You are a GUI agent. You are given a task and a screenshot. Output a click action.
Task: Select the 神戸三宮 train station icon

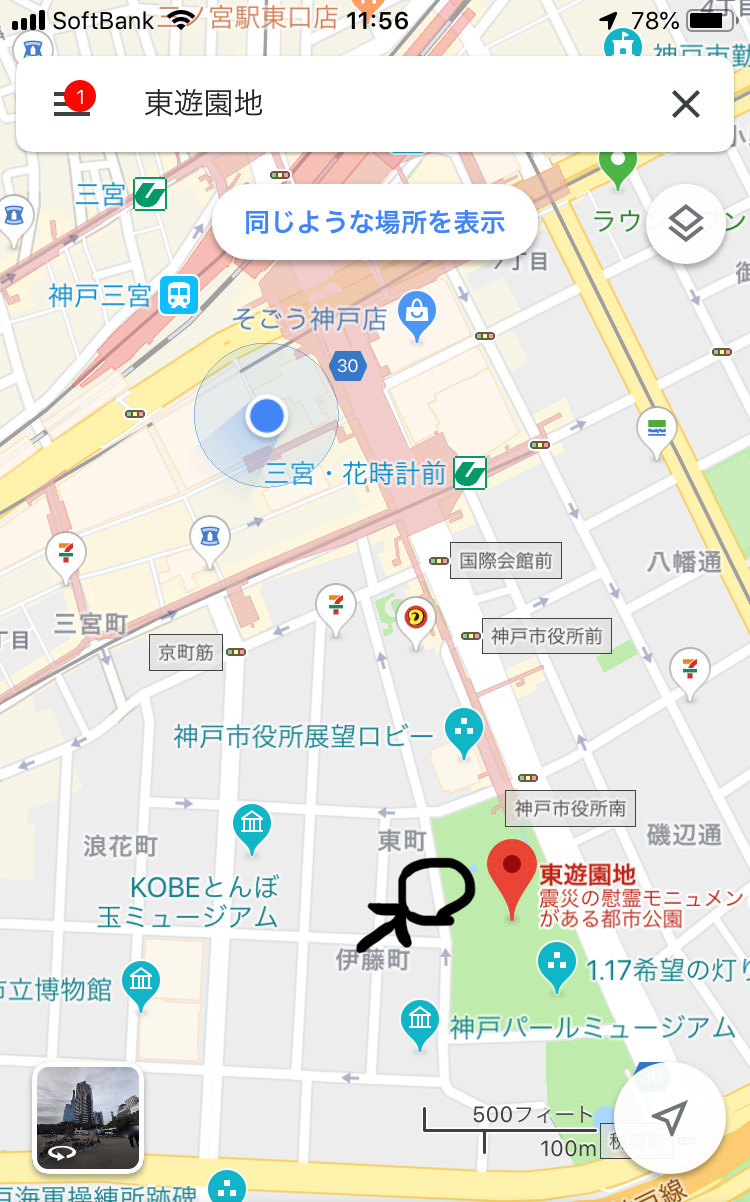[180, 295]
